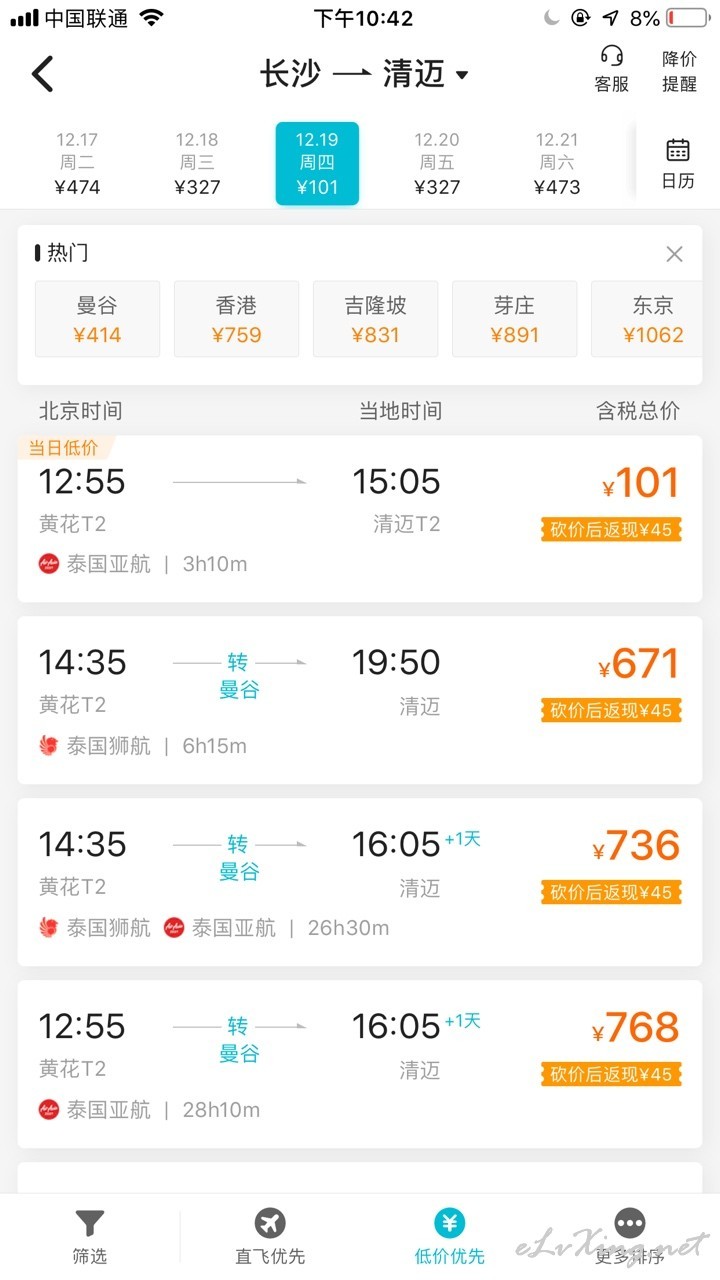Contact 客服 customer service
720x1280 pixels.
[611, 70]
